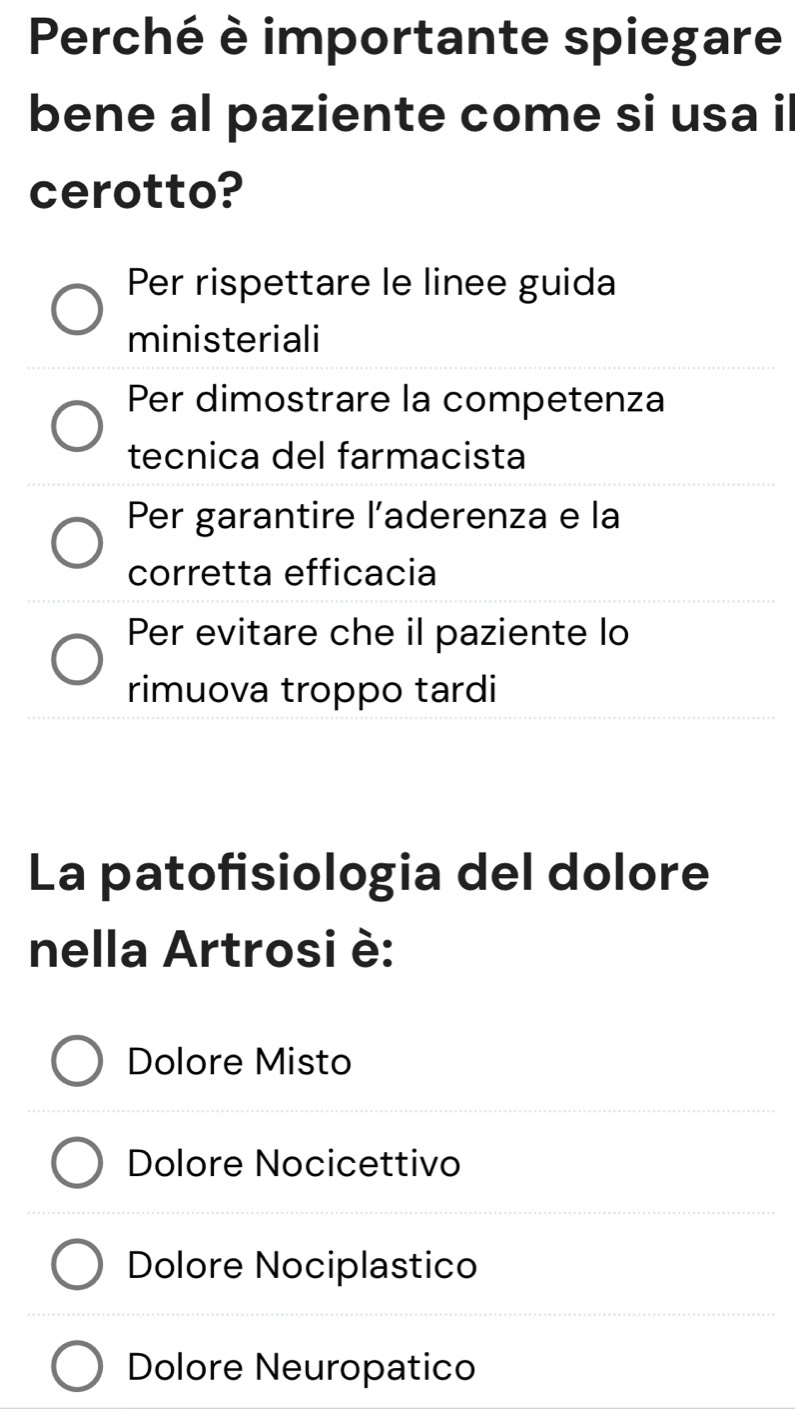The height and width of the screenshot is (1412, 795).
Task: Mark "Per evitare che il paziente lo rimuova"
Action: click(x=76, y=661)
